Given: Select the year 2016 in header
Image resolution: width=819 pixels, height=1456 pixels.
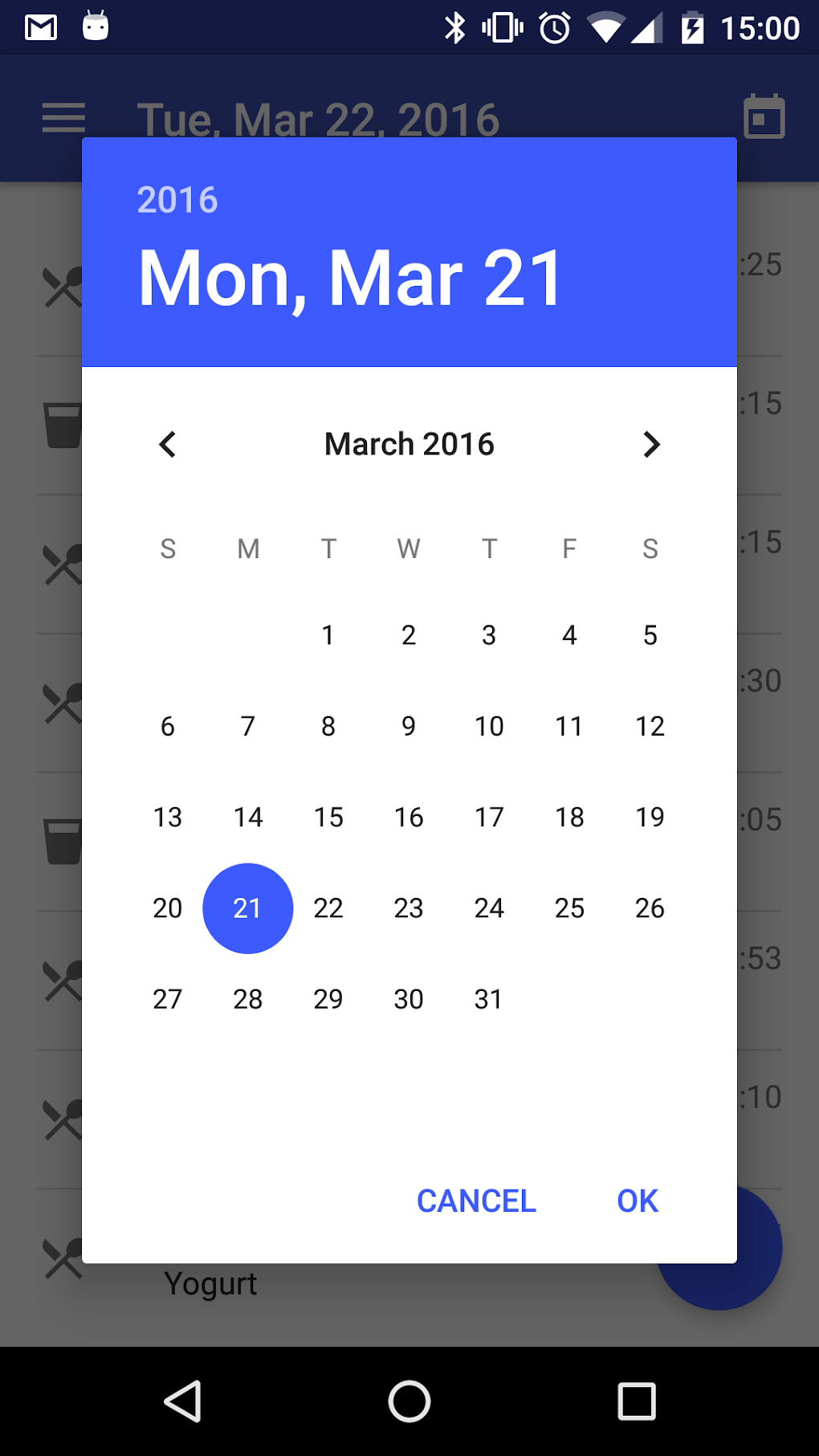Looking at the screenshot, I should coord(177,200).
